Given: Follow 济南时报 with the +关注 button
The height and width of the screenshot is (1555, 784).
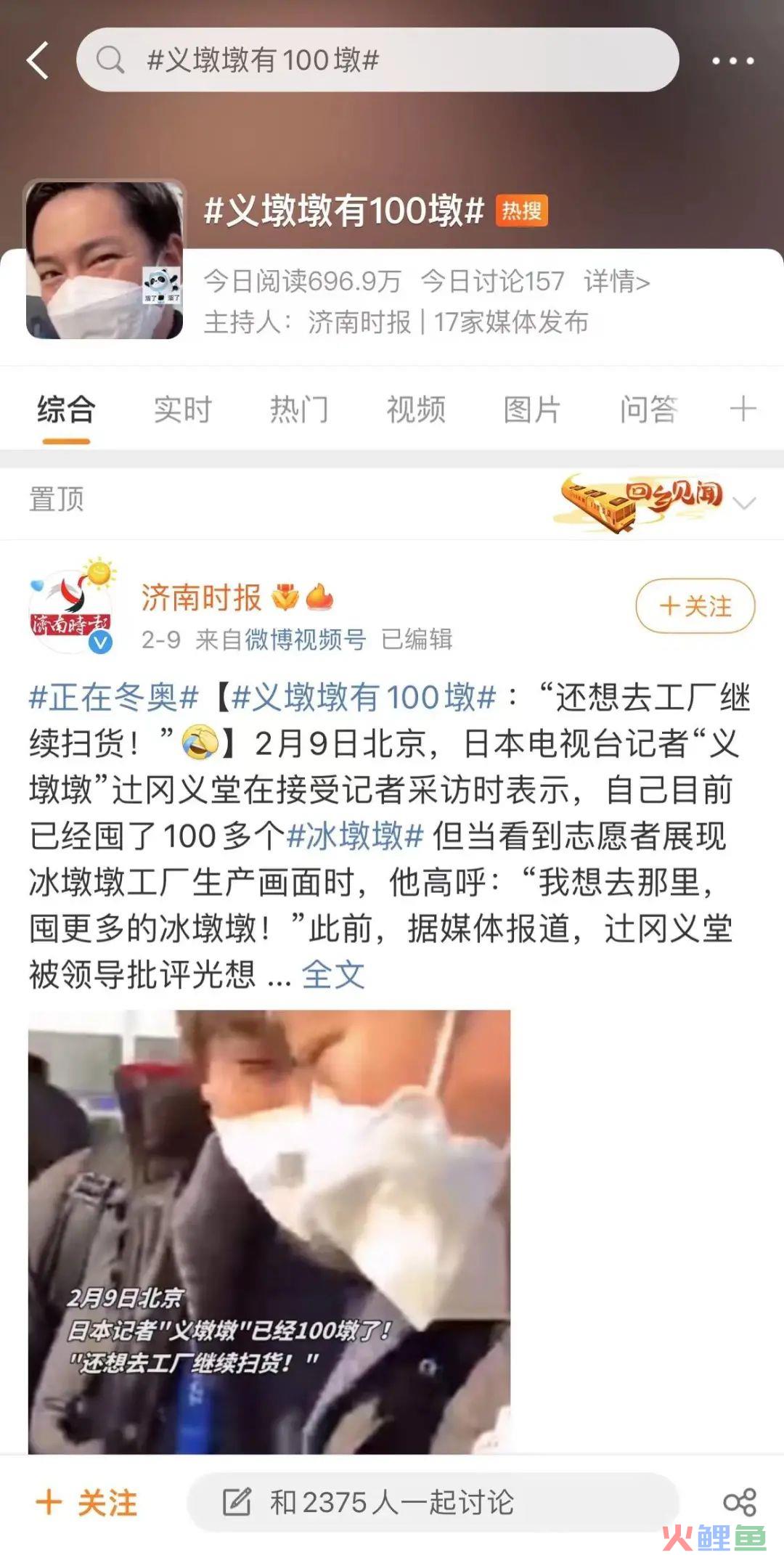Looking at the screenshot, I should coord(695,605).
